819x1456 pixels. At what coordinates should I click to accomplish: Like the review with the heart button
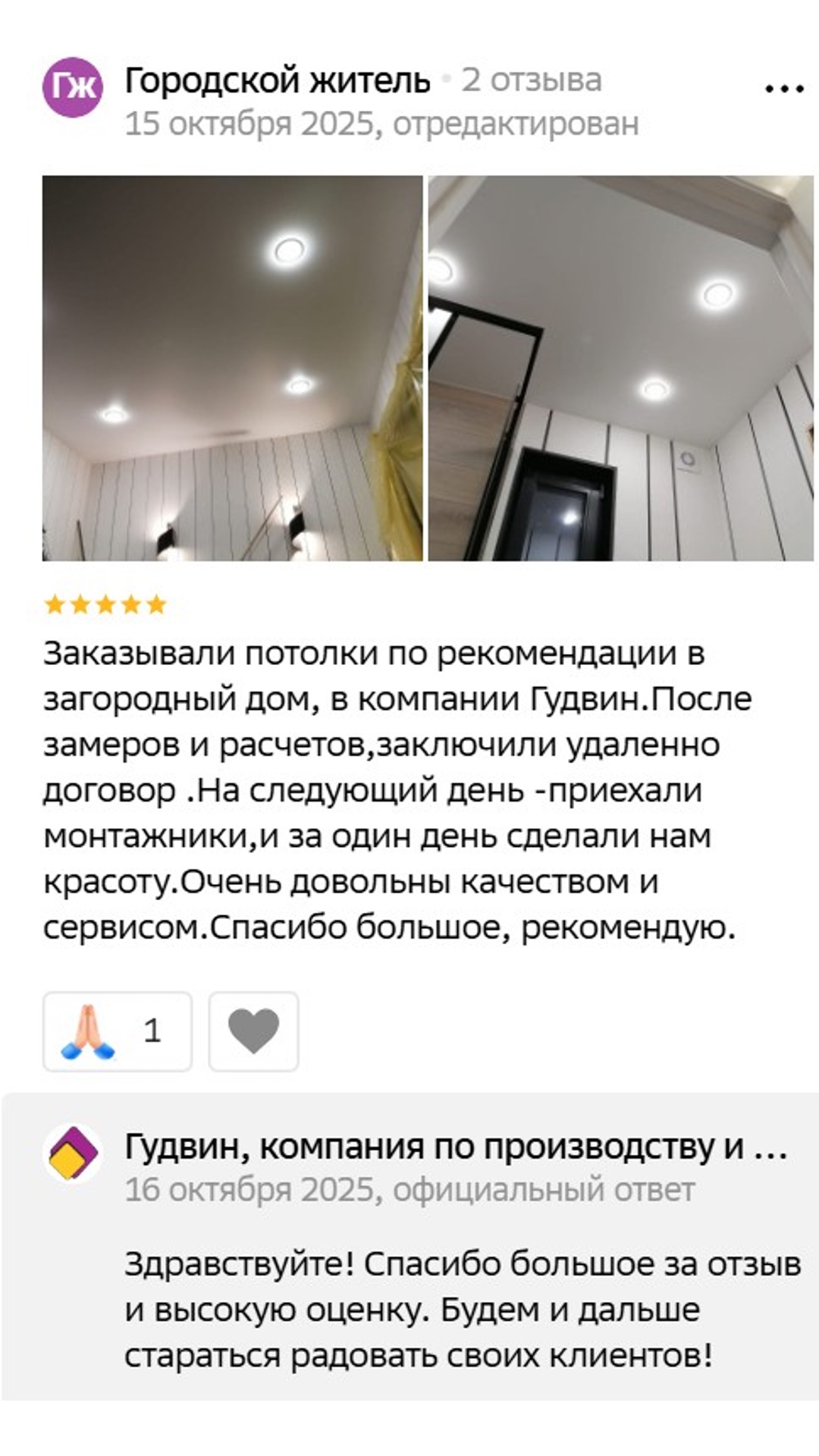253,1031
